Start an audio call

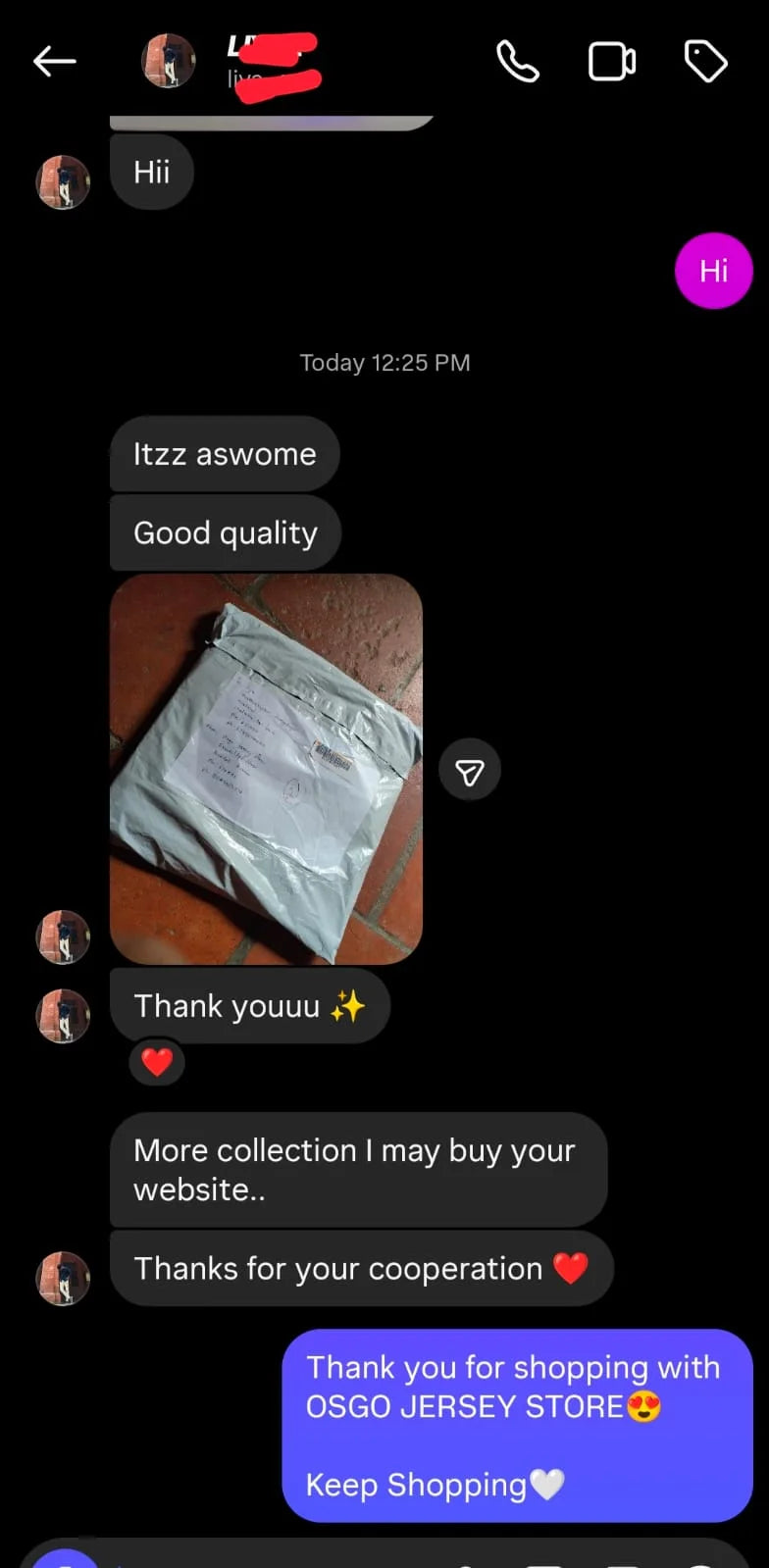(517, 62)
